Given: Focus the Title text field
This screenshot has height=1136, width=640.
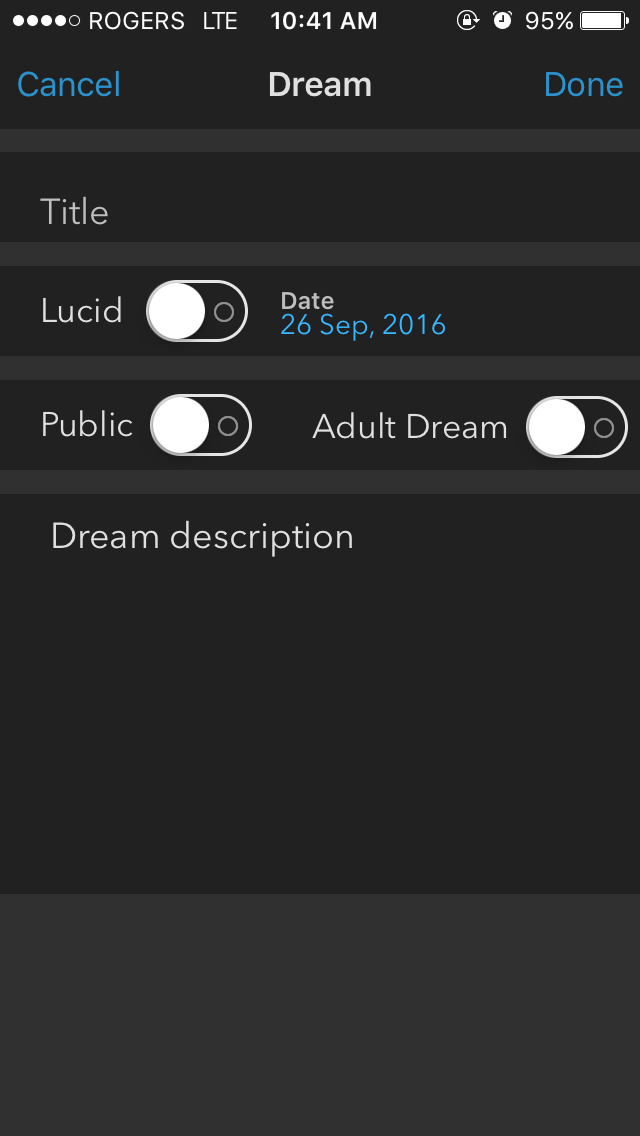Looking at the screenshot, I should pos(320,212).
